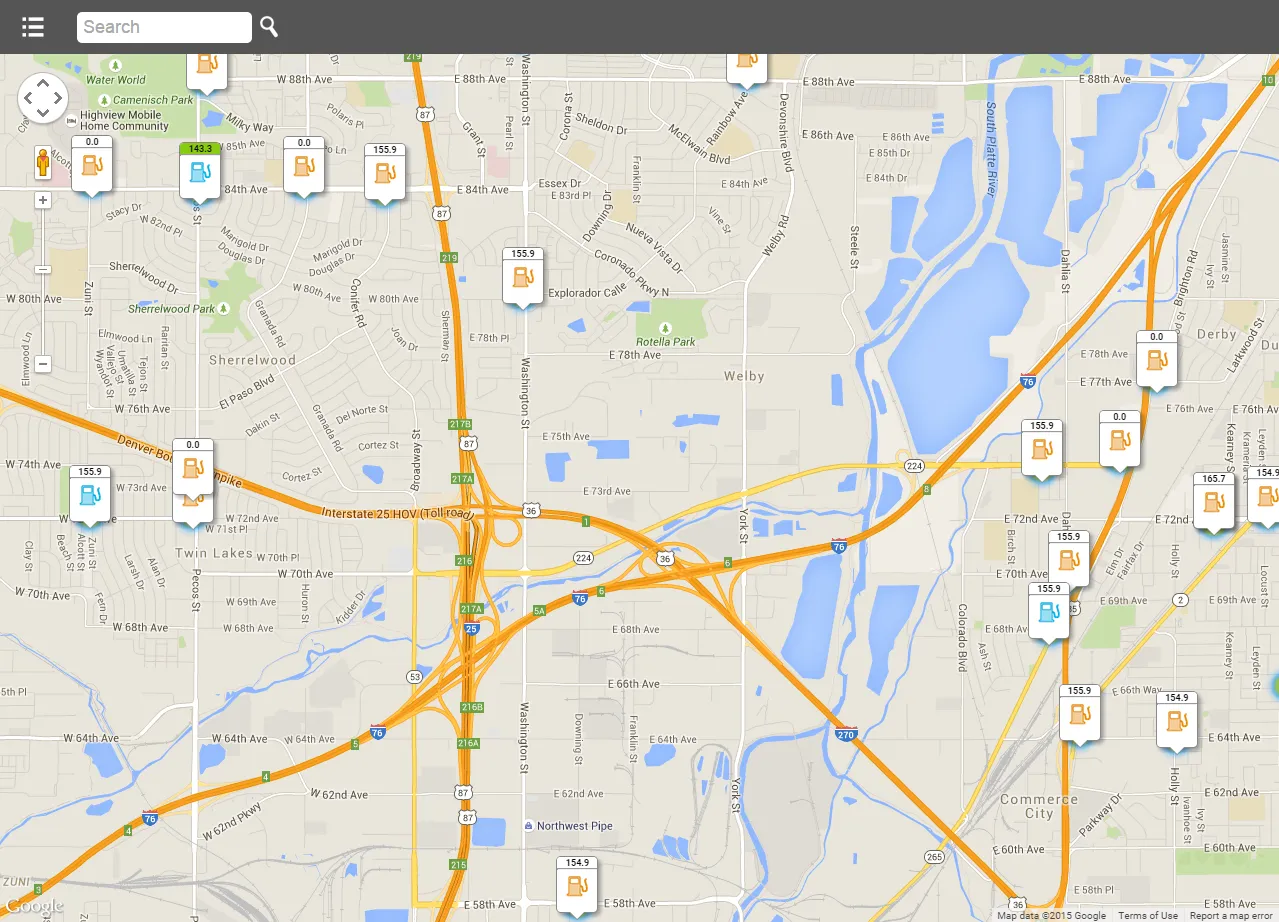Tap the Search text field
1279x922 pixels.
tap(164, 27)
